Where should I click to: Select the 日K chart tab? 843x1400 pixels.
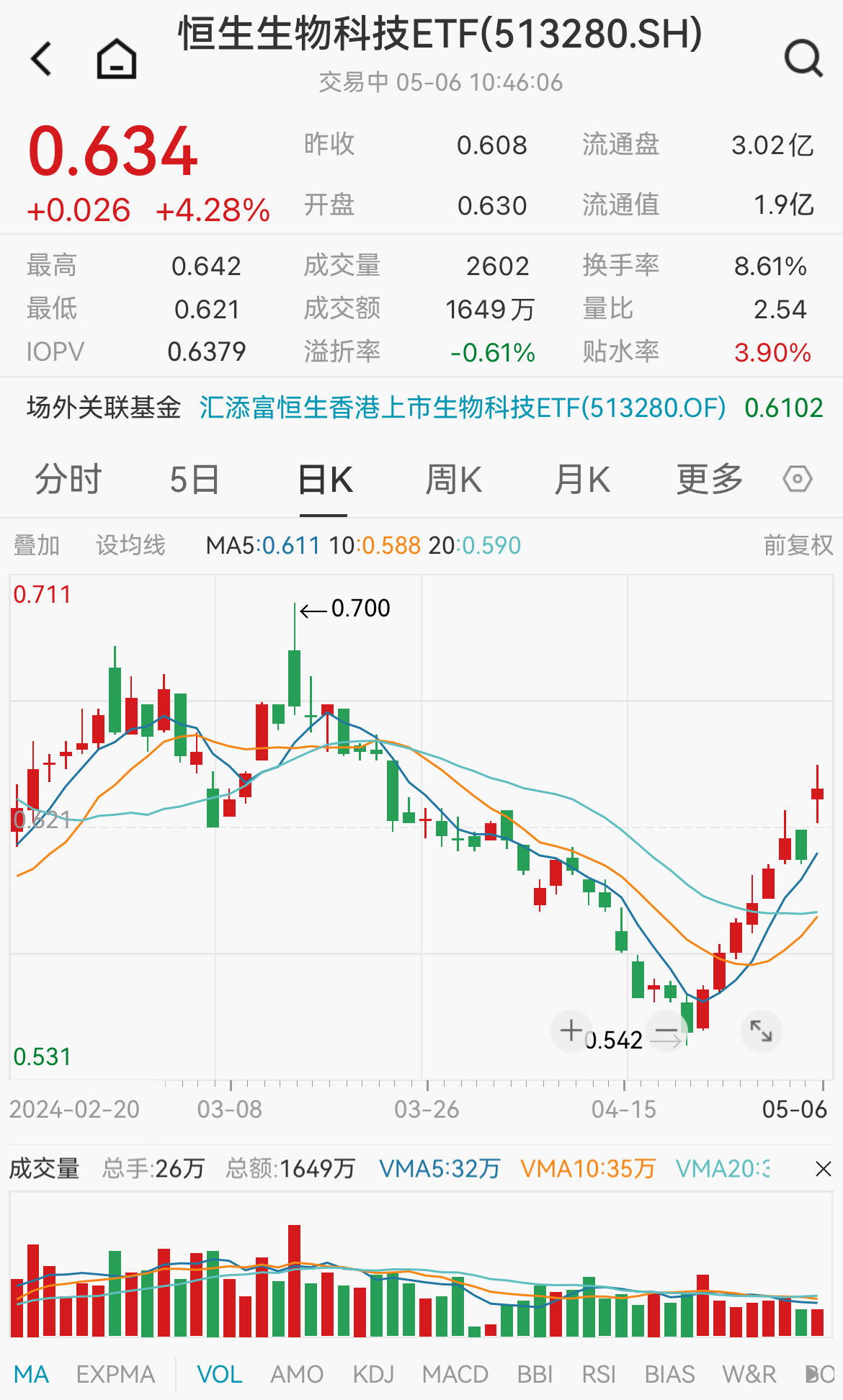coord(324,480)
